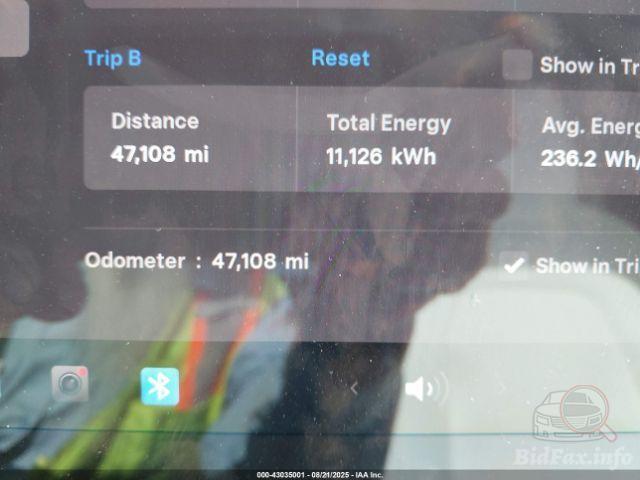This screenshot has width=640, height=480.
Task: Check Show in Trips for Trip B
Action: click(x=517, y=66)
